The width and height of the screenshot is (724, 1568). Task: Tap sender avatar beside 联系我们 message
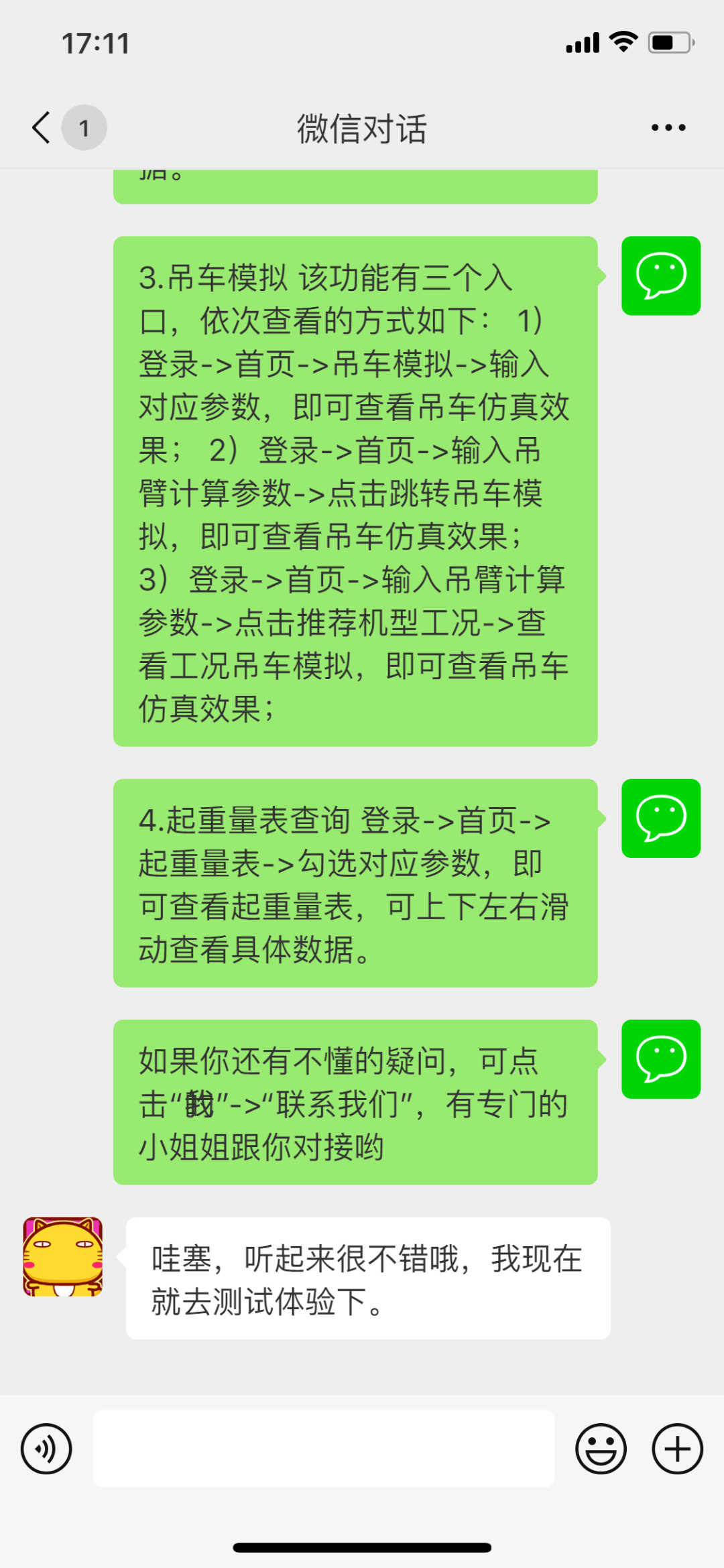tap(661, 1059)
